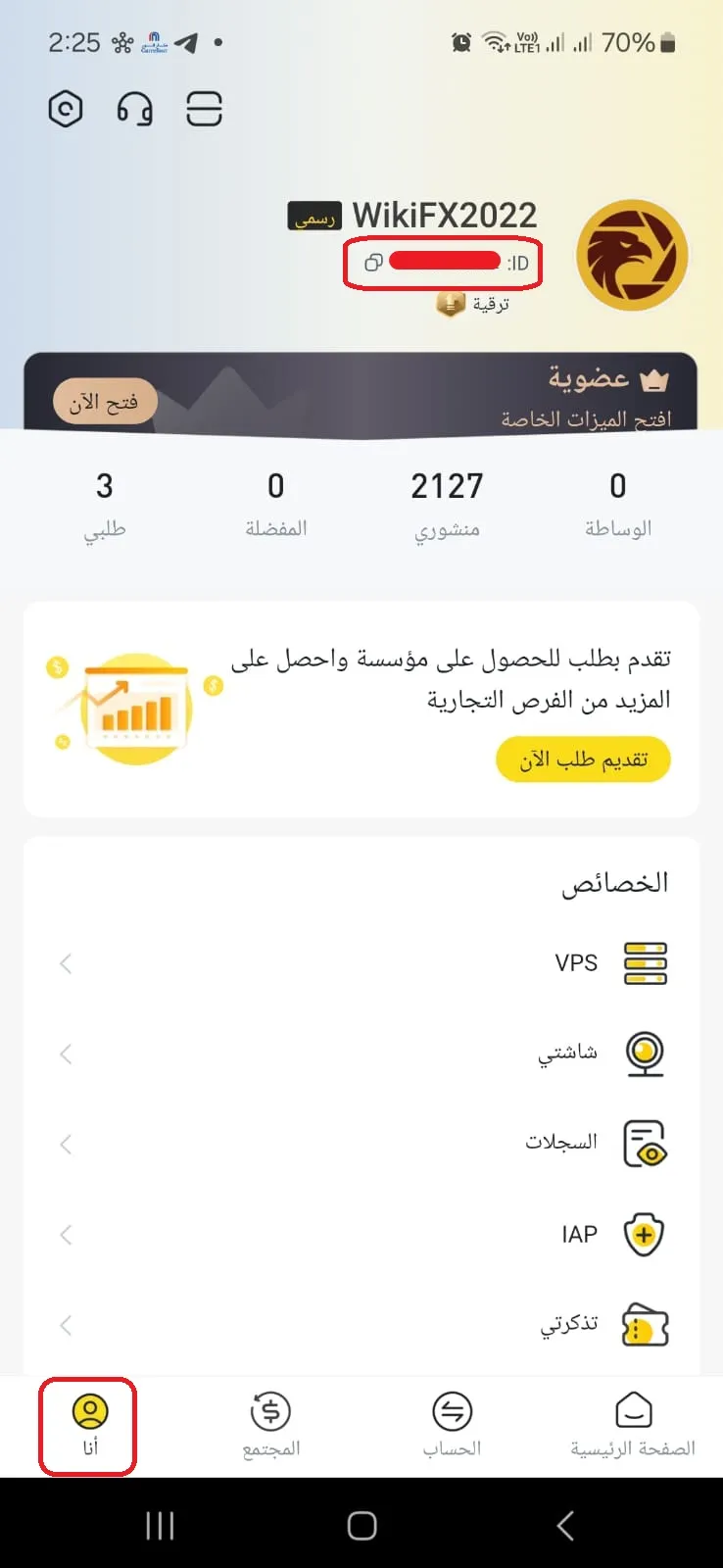Open تذكرتي tickets row
The image size is (723, 1568).
pyautogui.click(x=361, y=1325)
